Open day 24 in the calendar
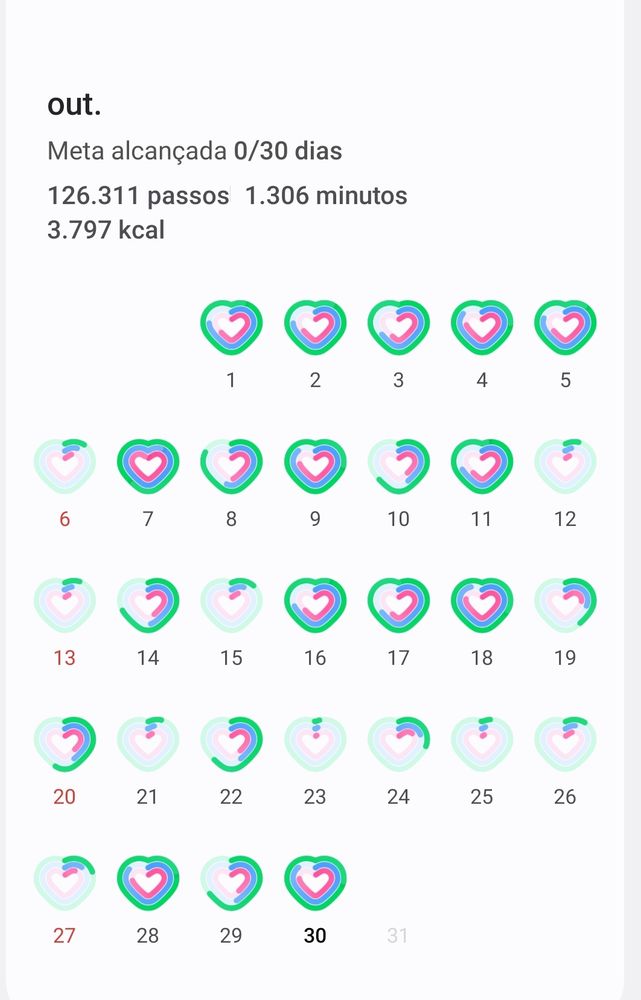 point(398,745)
